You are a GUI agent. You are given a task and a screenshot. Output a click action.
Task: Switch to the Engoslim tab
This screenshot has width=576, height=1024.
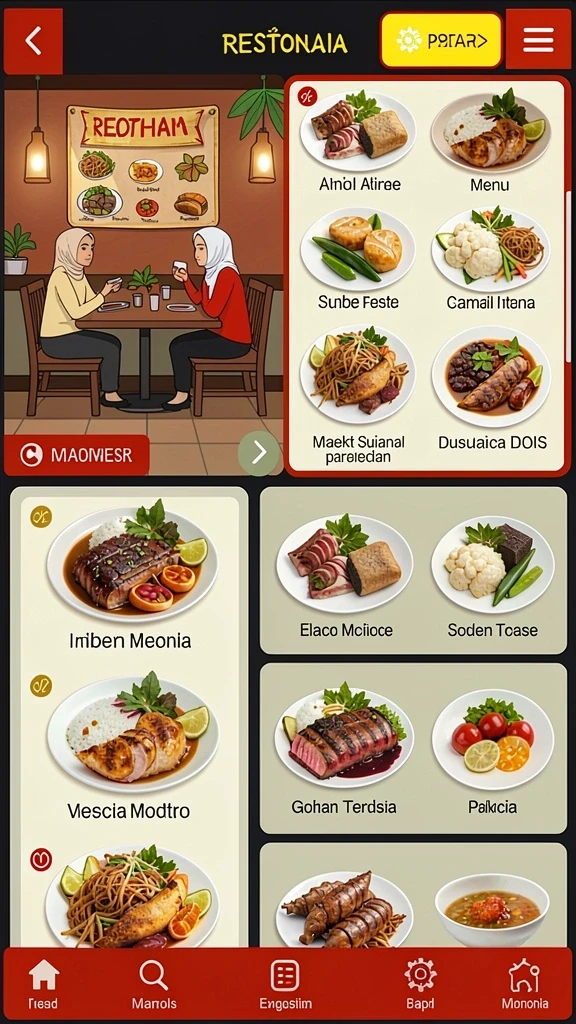(x=285, y=985)
